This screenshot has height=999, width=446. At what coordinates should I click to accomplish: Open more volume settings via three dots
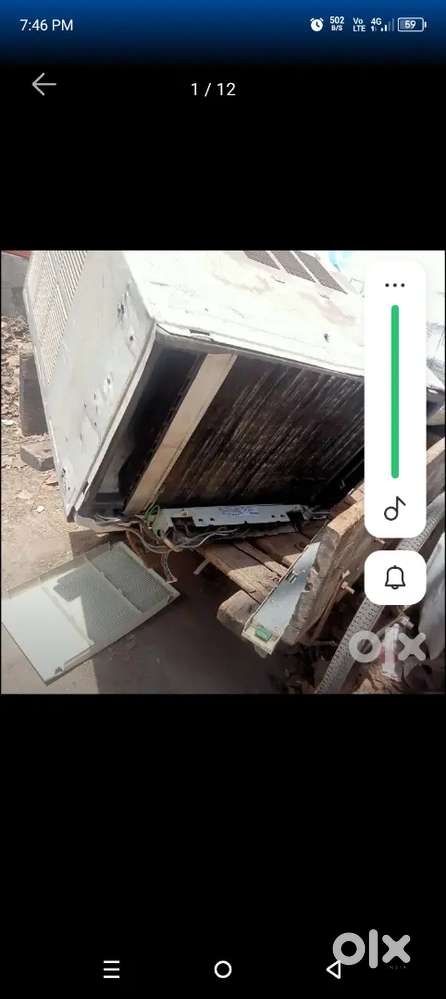(x=395, y=285)
